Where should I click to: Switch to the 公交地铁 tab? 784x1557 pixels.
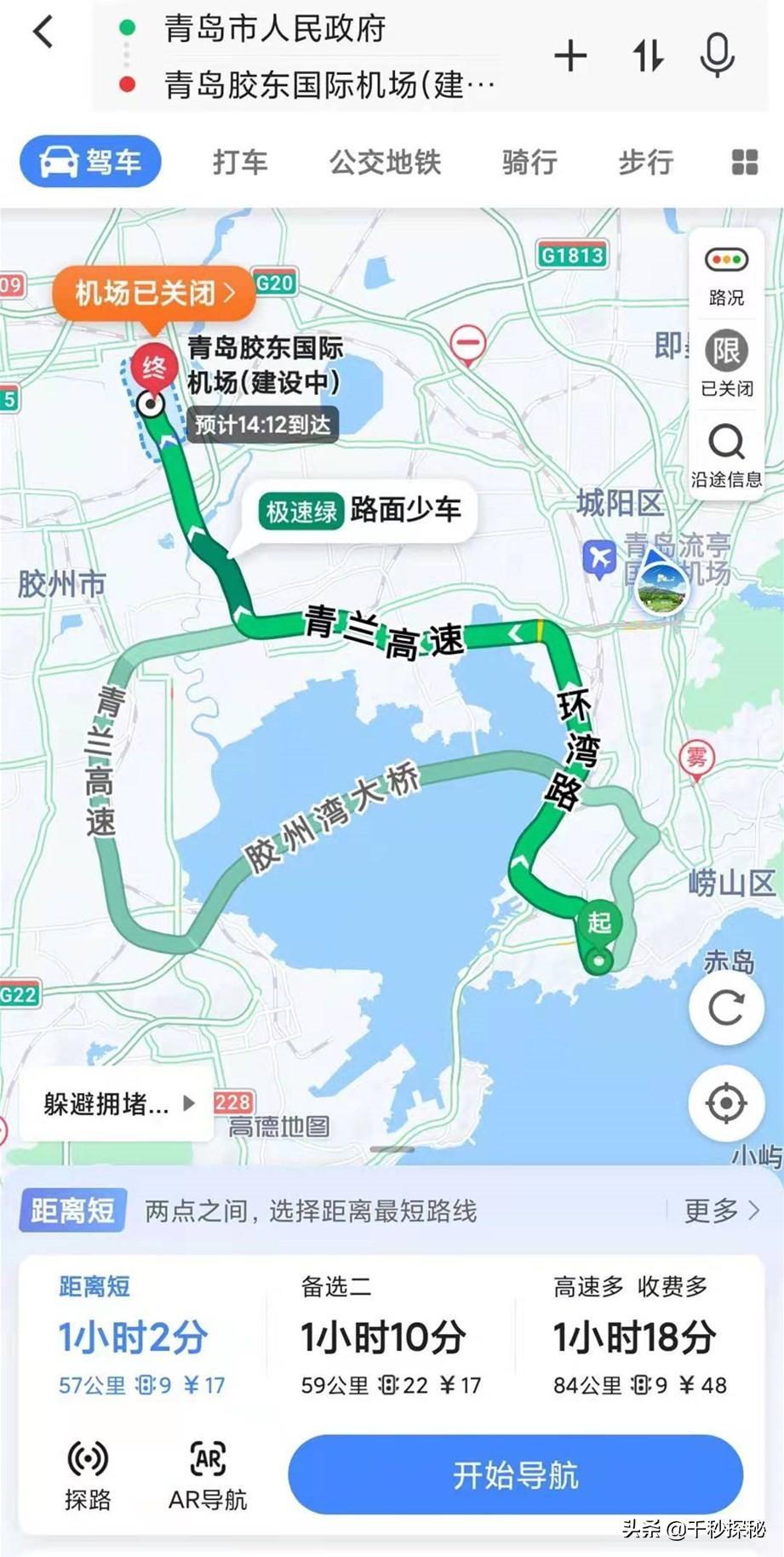(x=385, y=162)
